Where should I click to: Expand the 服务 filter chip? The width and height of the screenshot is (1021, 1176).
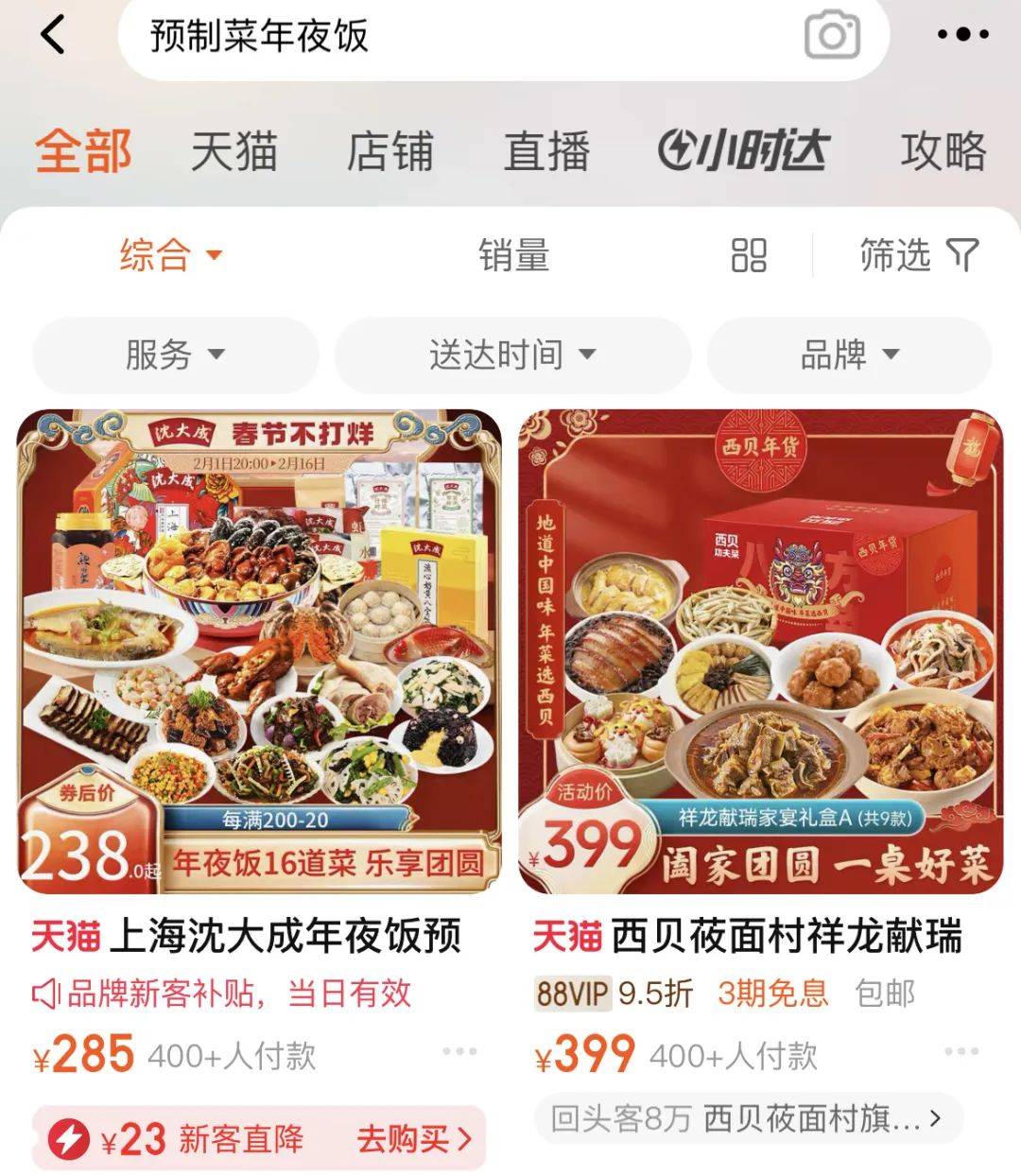(176, 355)
